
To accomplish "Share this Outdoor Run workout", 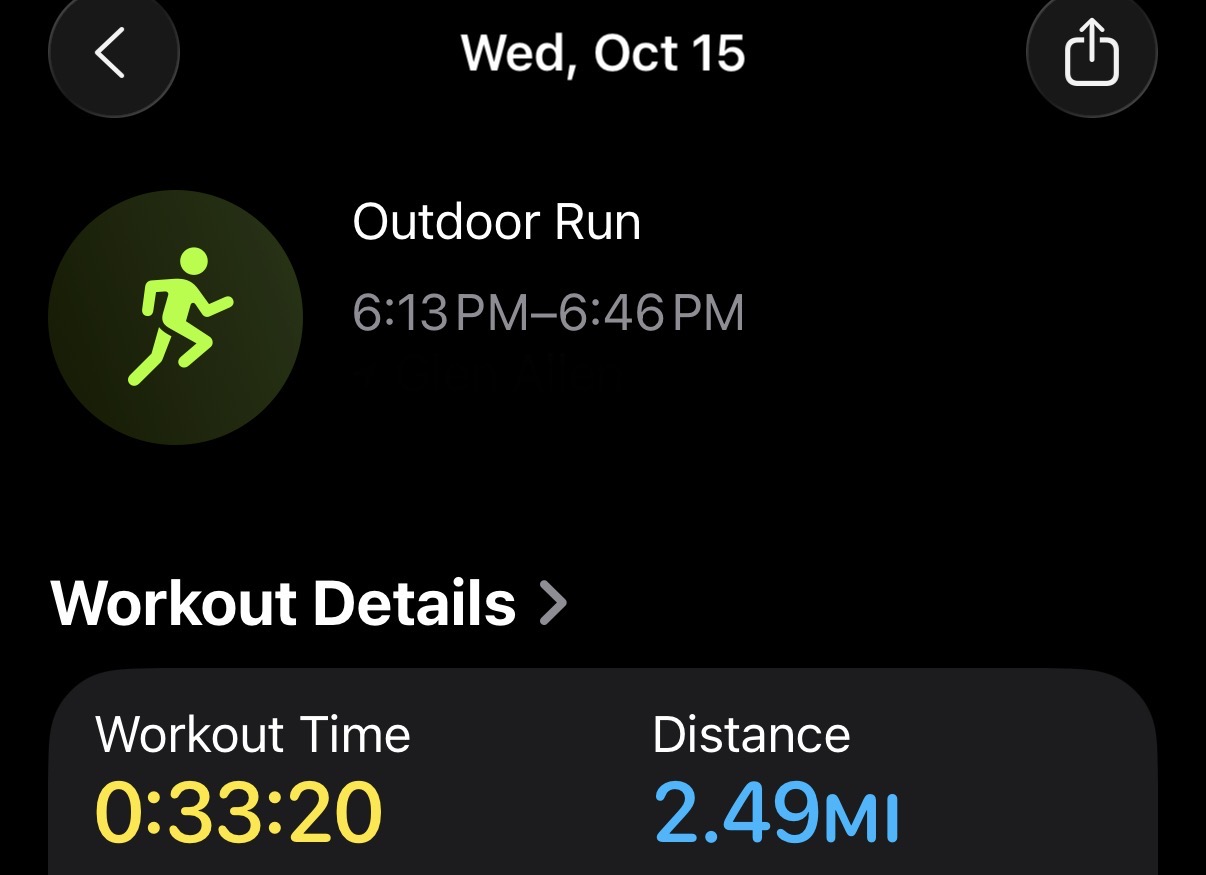I will (x=1091, y=53).
